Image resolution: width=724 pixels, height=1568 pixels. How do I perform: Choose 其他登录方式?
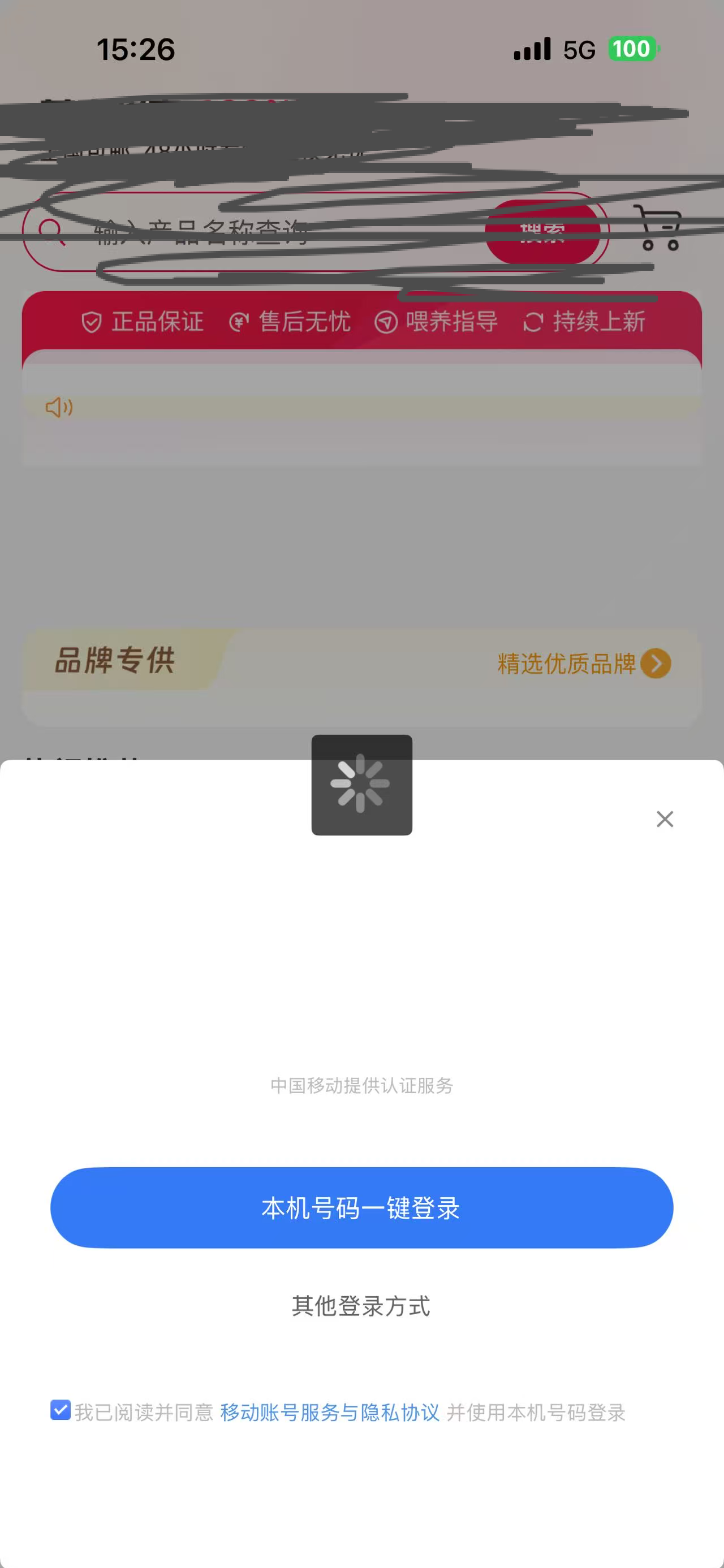click(361, 1306)
